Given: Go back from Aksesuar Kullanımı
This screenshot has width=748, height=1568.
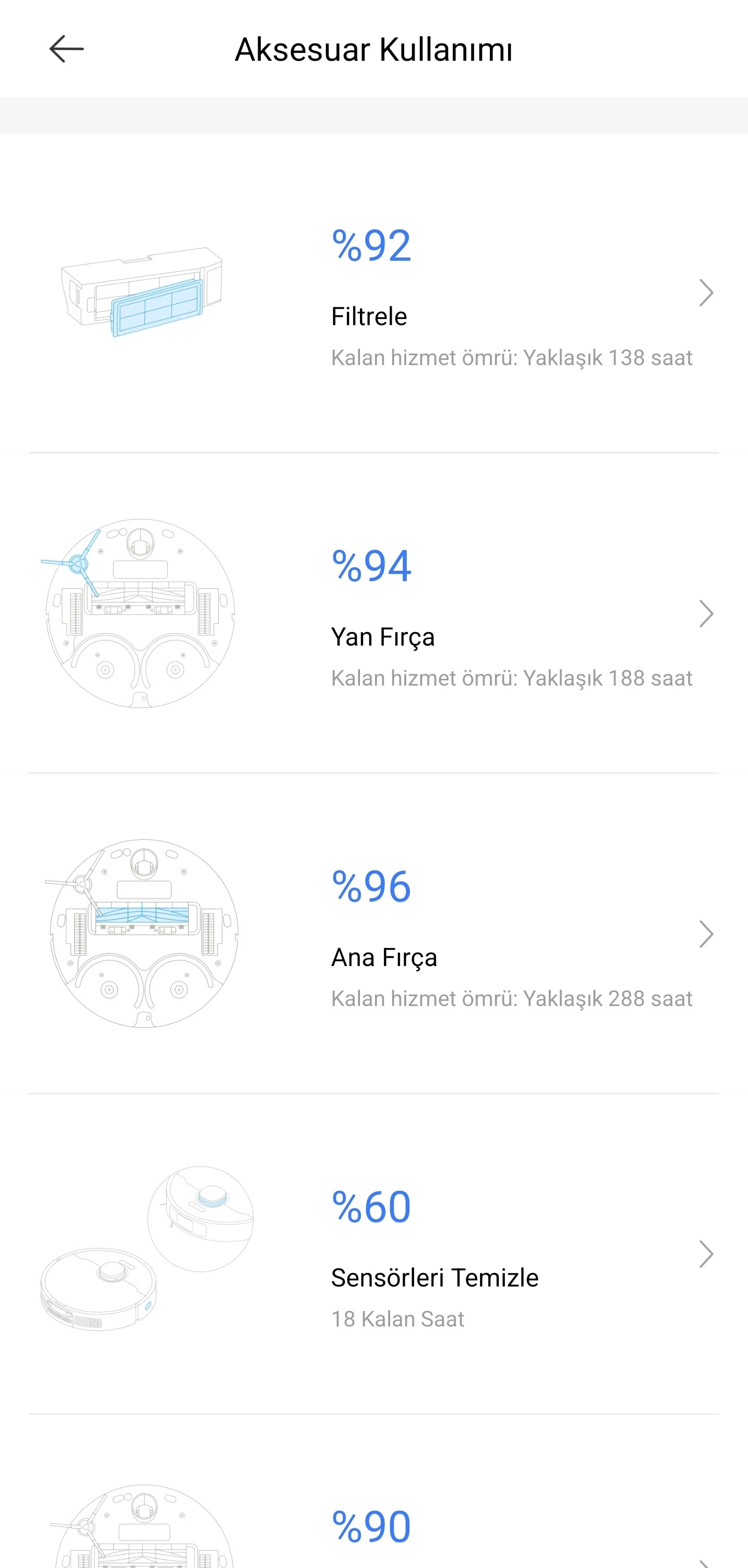Looking at the screenshot, I should coord(66,49).
